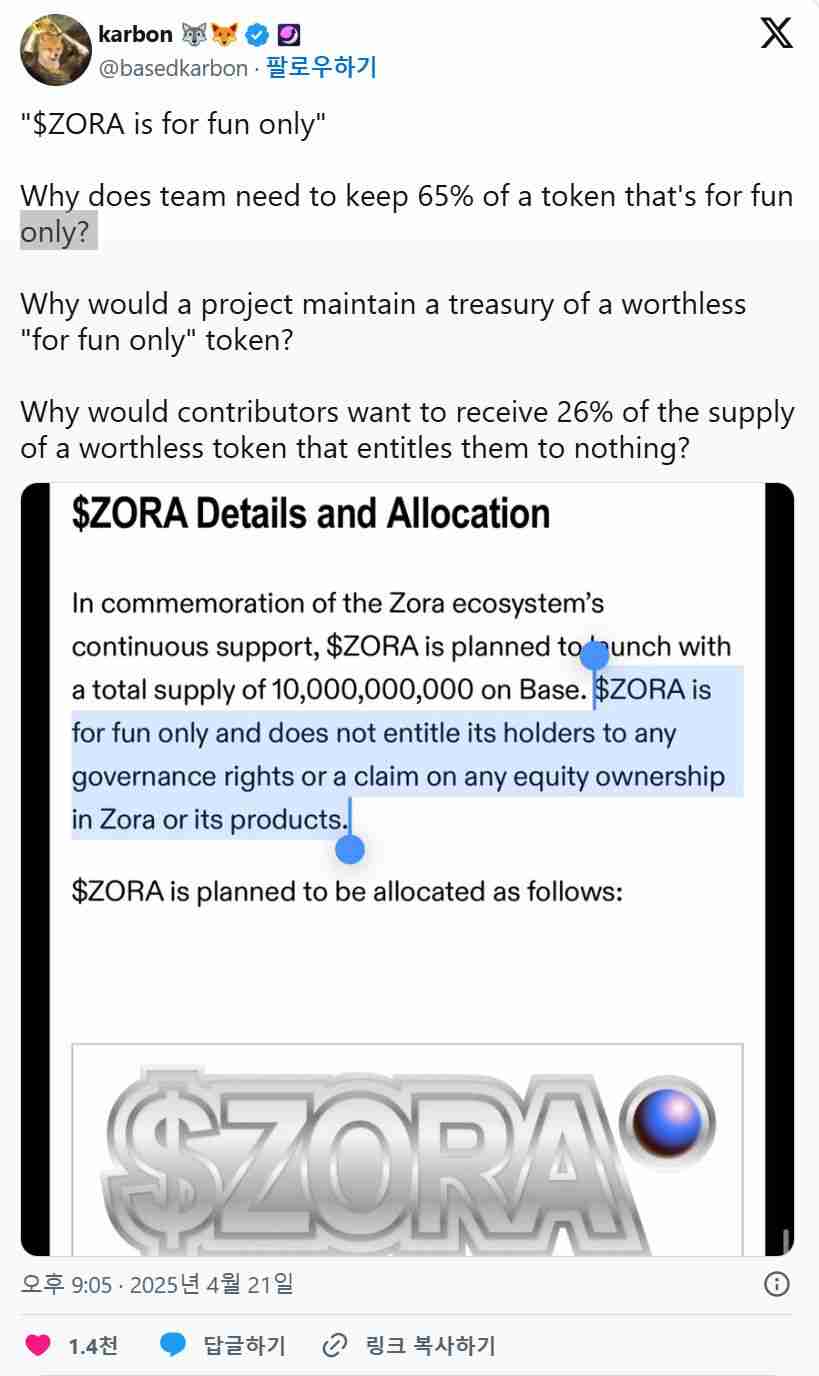Open the @basedkarbon handle link
The height and width of the screenshot is (1376, 819).
tap(172, 68)
